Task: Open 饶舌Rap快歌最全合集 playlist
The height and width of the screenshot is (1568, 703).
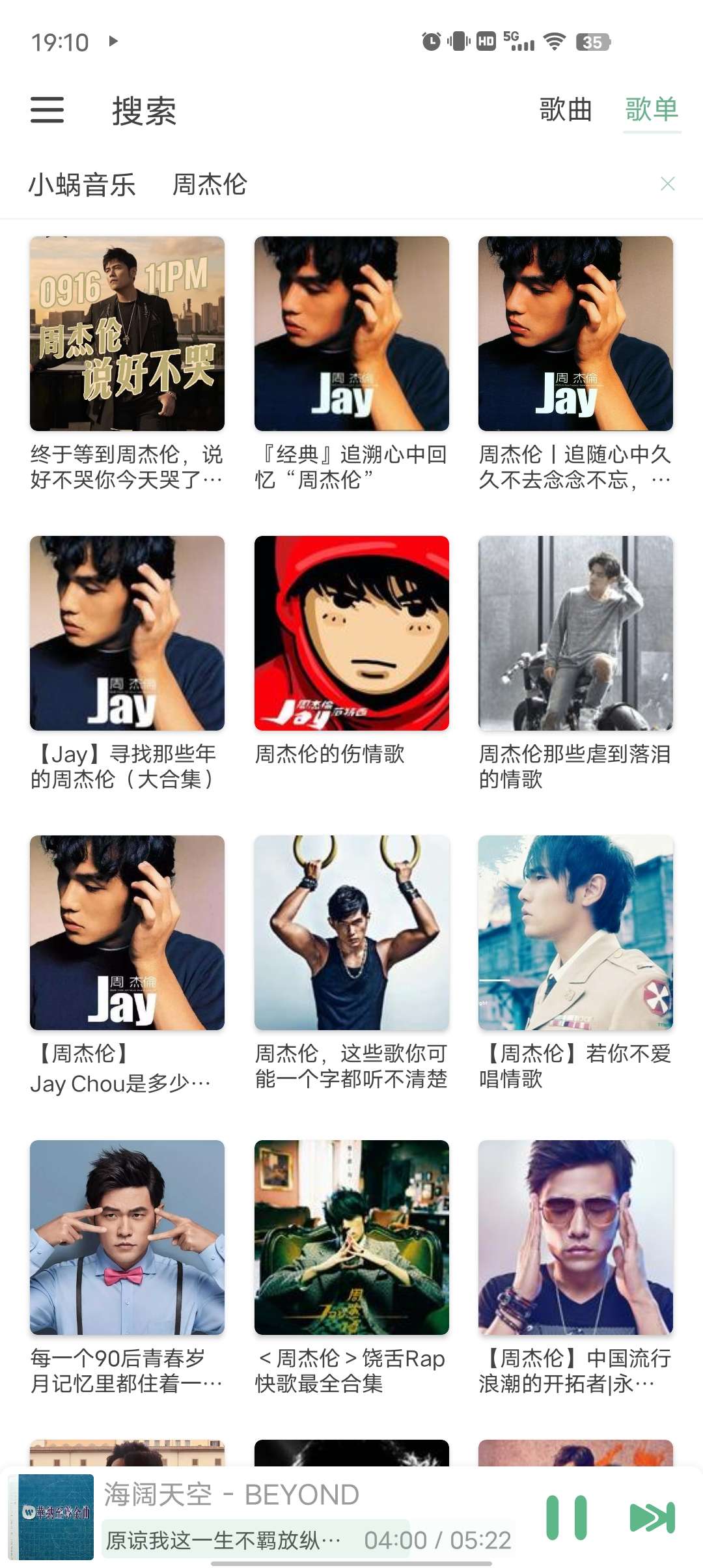Action: tap(351, 1237)
